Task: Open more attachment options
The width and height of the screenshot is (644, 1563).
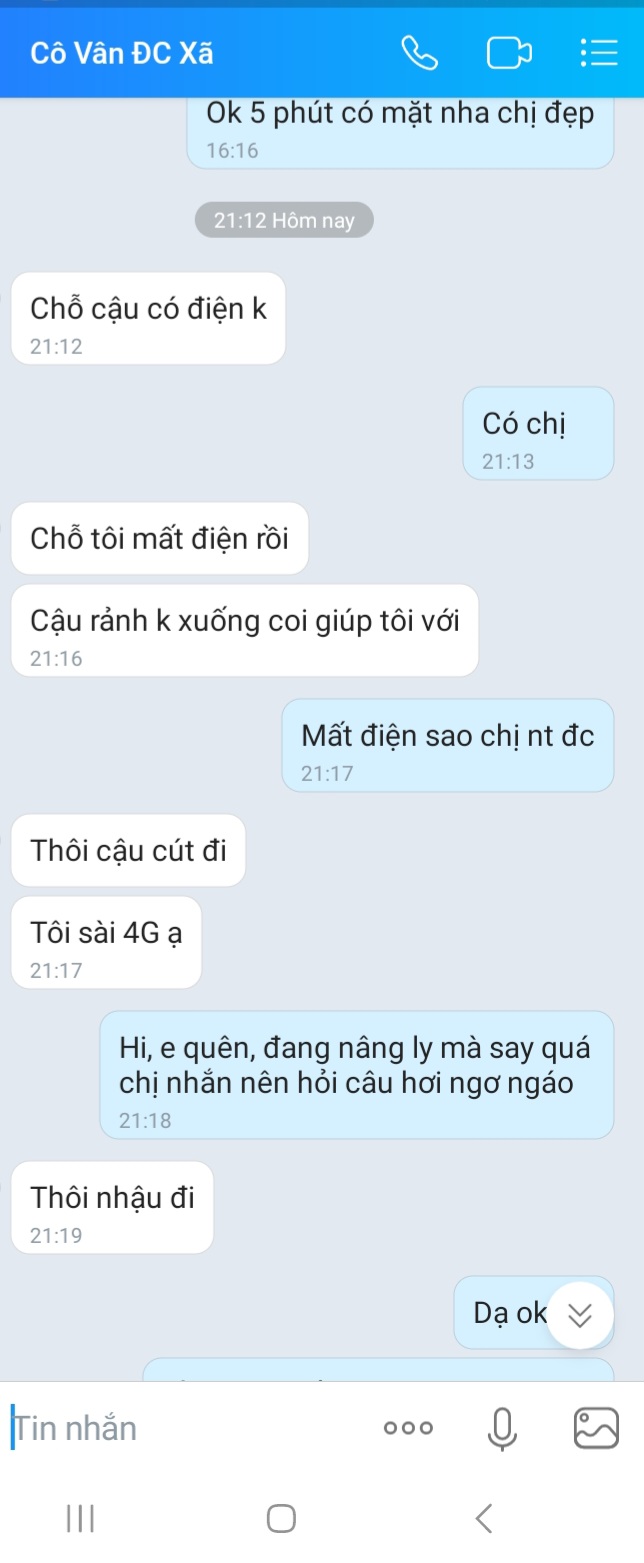Action: (x=409, y=1428)
